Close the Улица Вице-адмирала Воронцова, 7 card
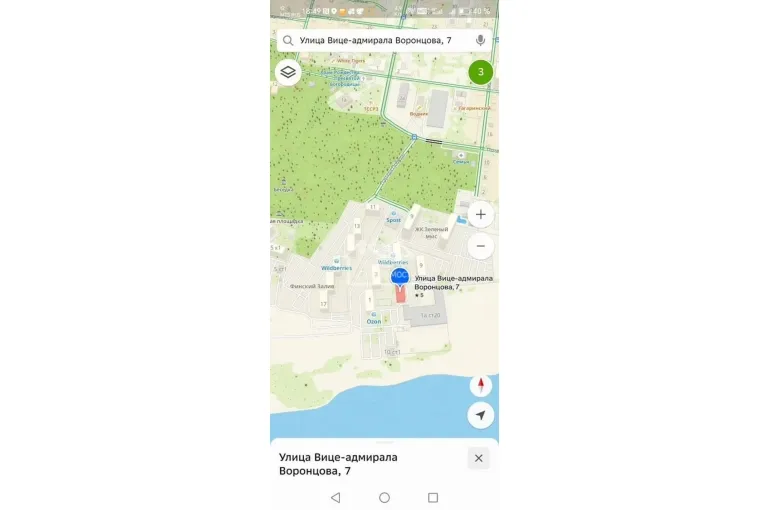770x510 pixels. coord(478,458)
